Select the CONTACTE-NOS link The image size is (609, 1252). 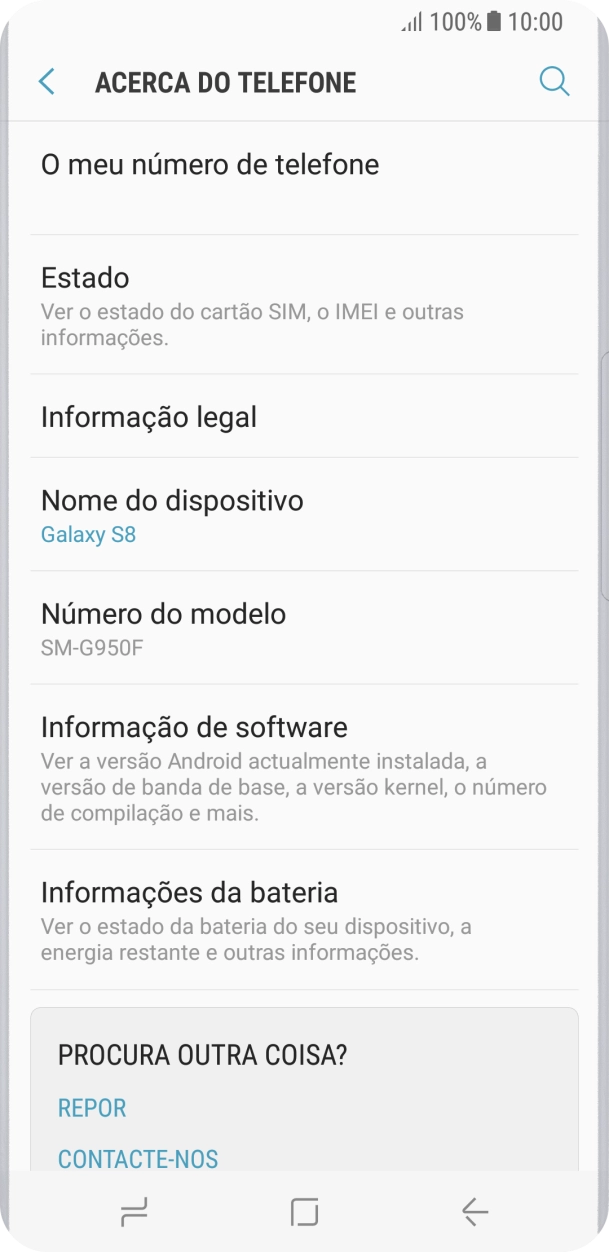point(138,1158)
